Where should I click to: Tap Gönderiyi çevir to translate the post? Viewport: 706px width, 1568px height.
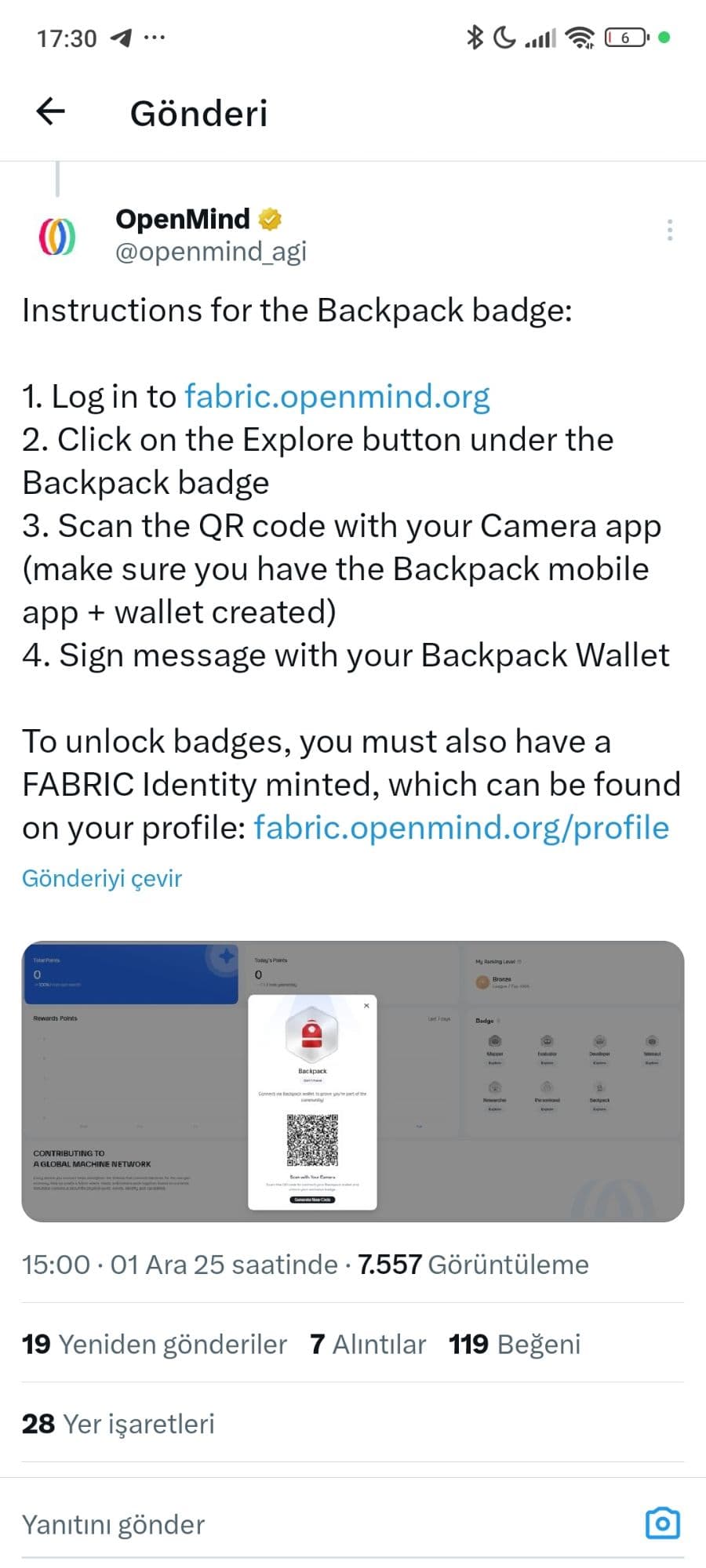point(102,878)
